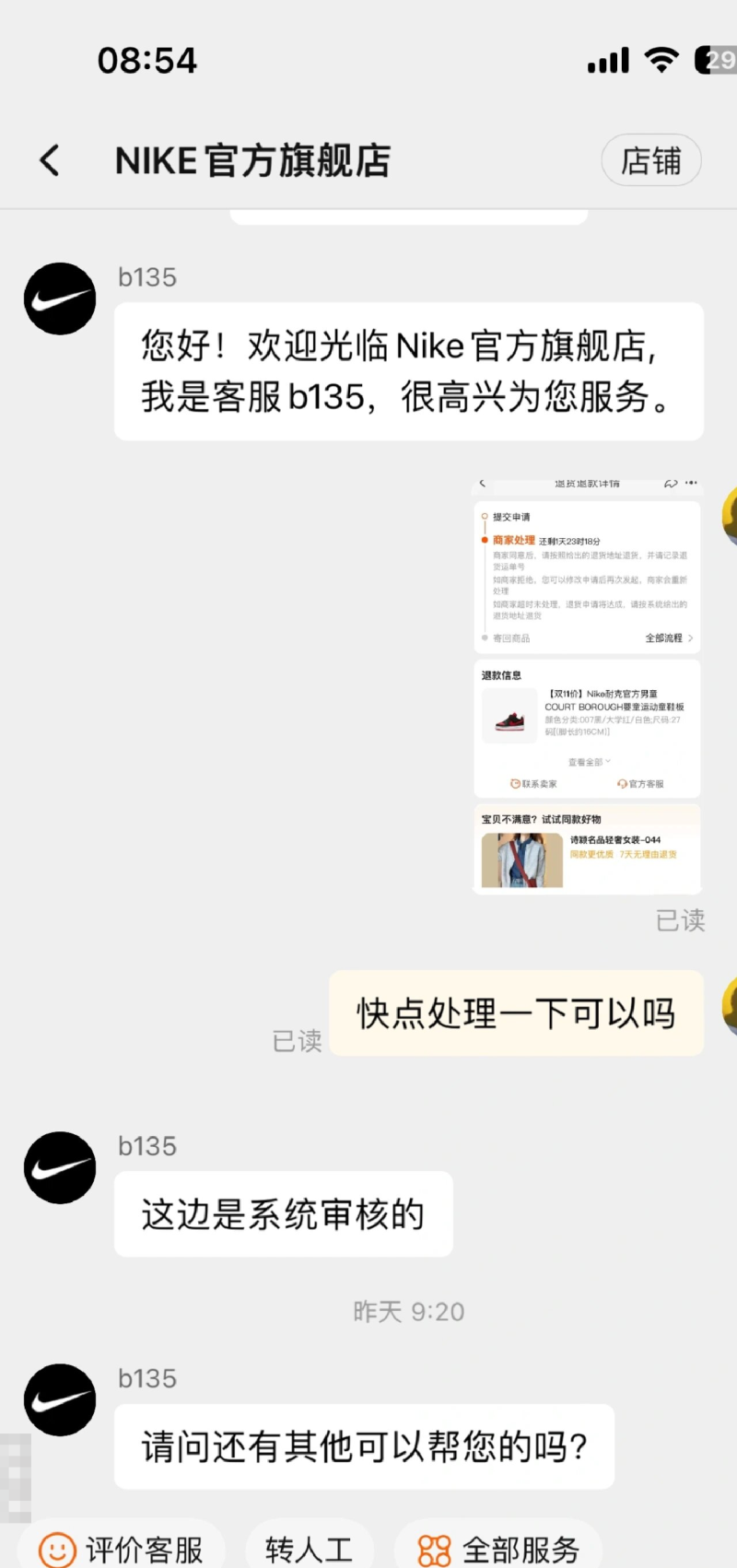Viewport: 737px width, 1568px height.
Task: Open 全部服务 all services
Action: pos(498,1549)
